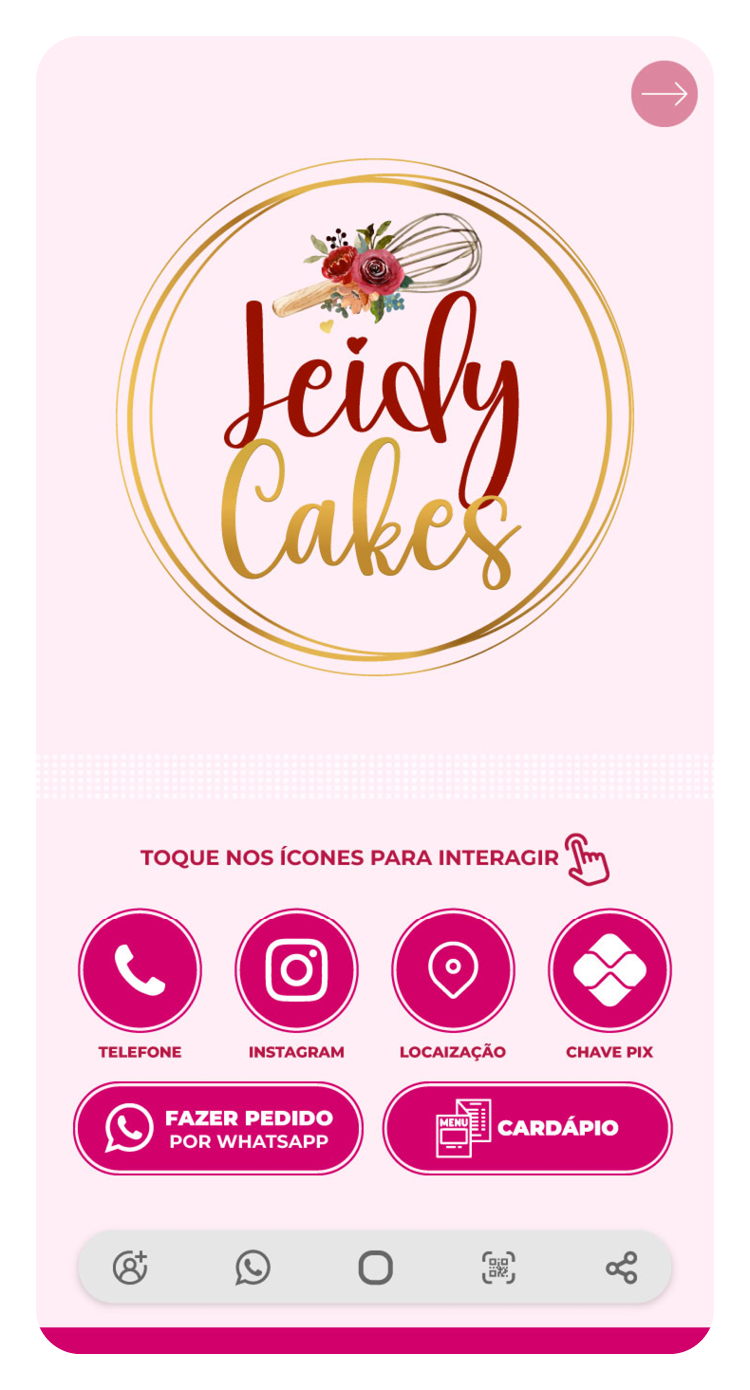Show the QR code from the bottom bar
The width and height of the screenshot is (750, 1390).
point(498,1268)
